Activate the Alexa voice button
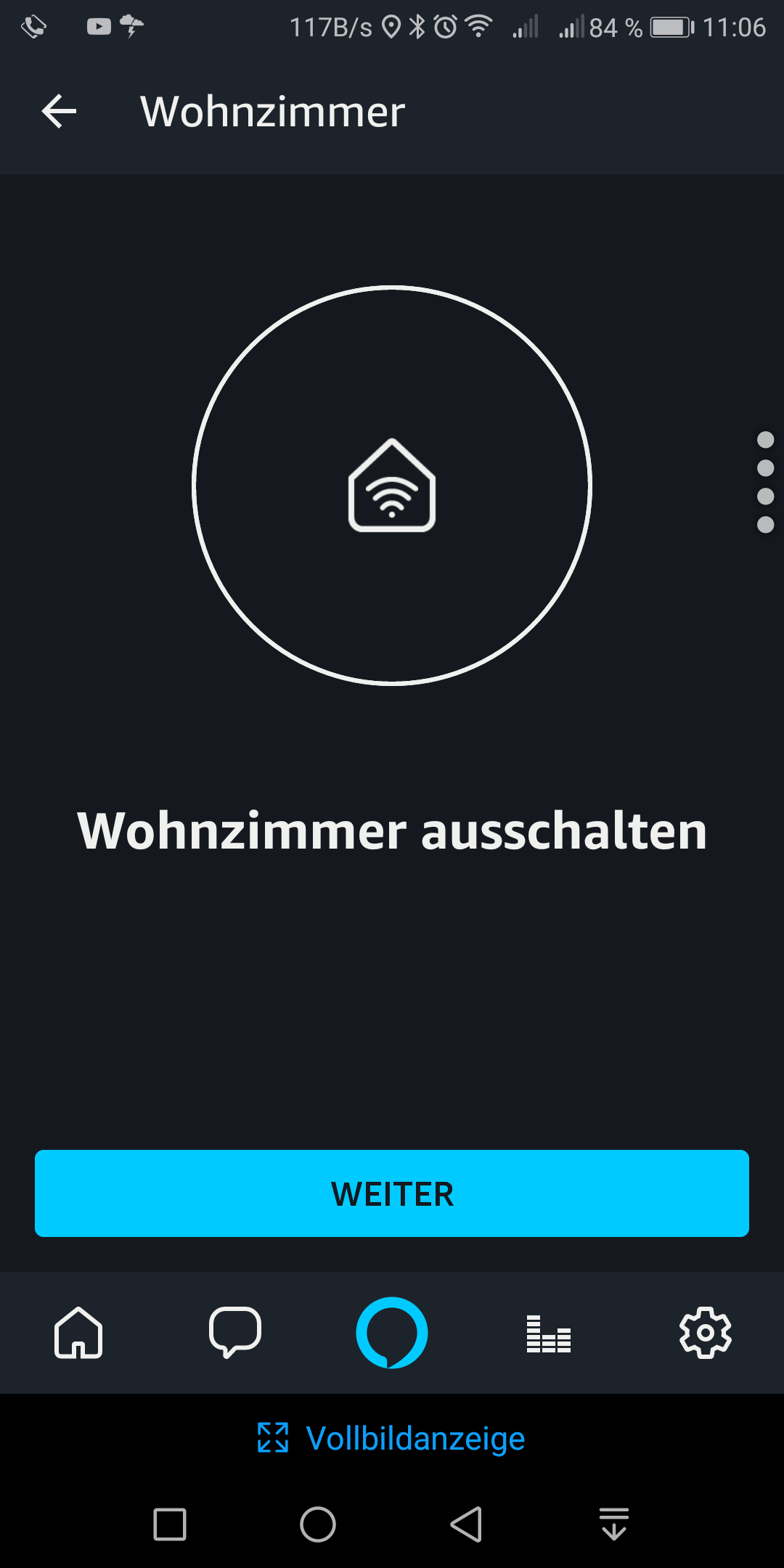This screenshot has width=784, height=1568. click(x=392, y=1333)
